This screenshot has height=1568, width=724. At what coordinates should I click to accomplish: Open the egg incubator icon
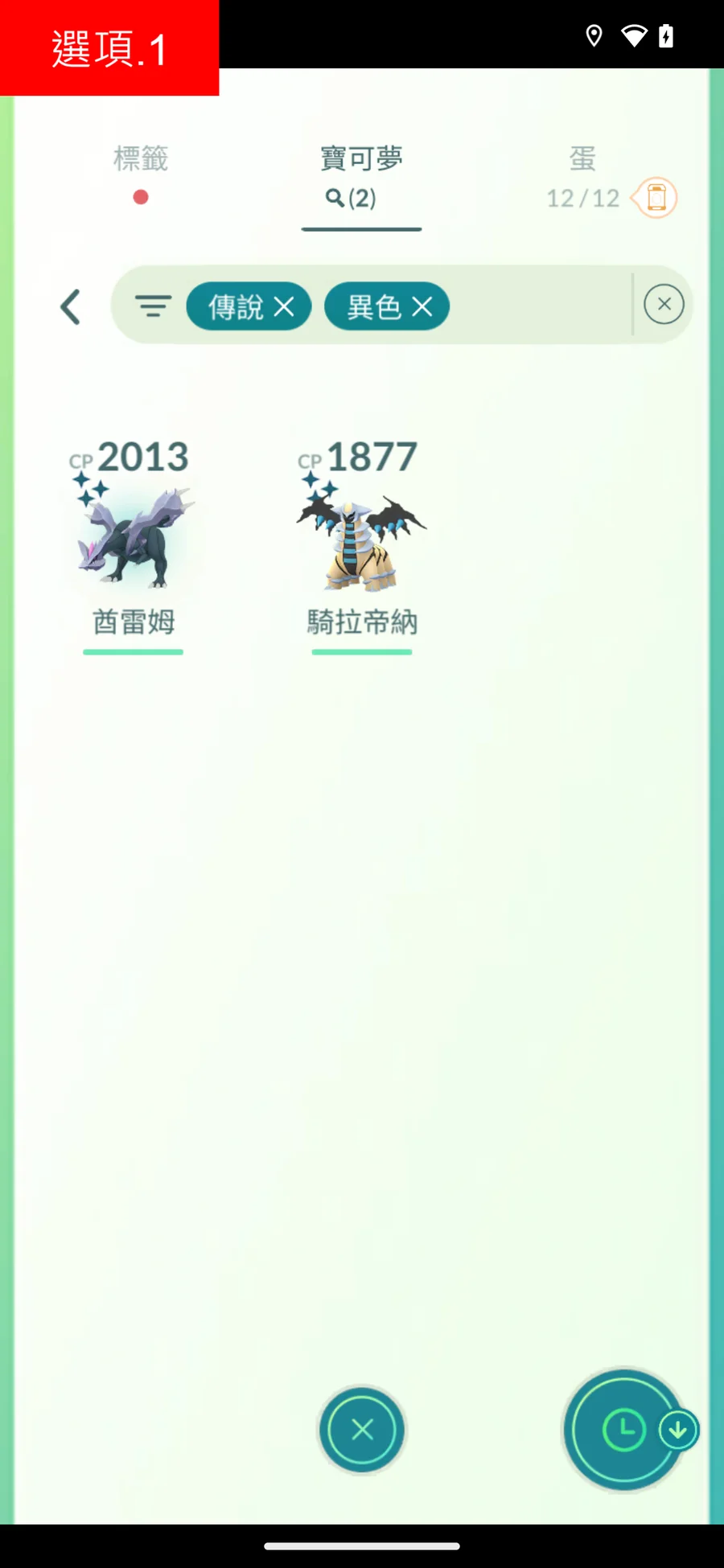[x=656, y=198]
